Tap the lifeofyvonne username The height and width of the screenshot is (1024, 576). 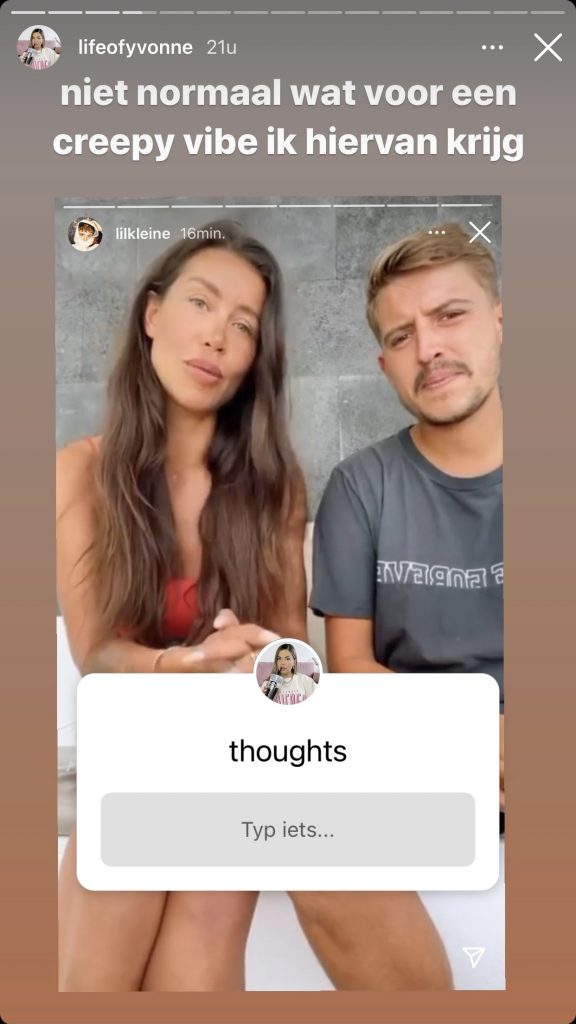(135, 48)
